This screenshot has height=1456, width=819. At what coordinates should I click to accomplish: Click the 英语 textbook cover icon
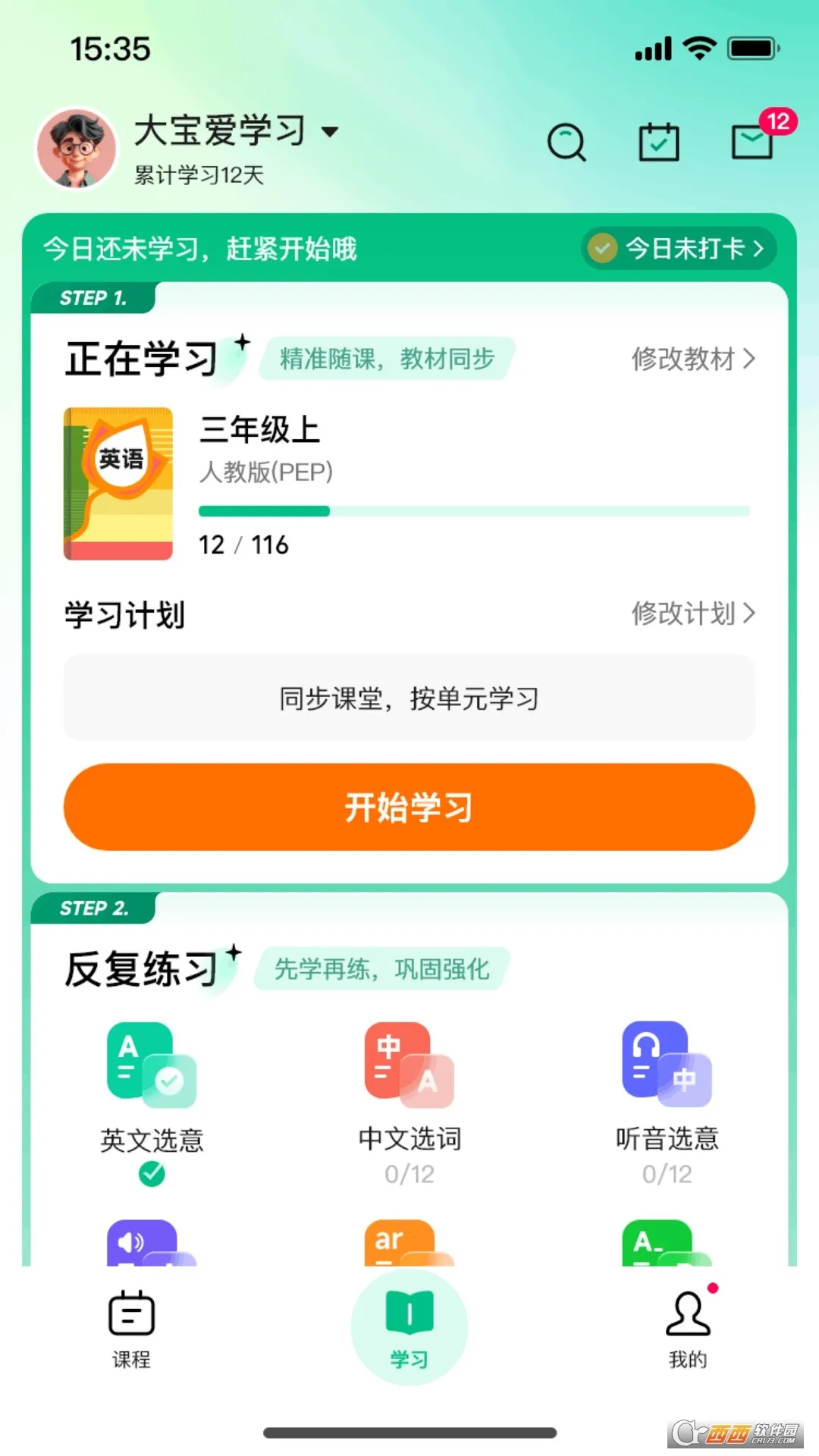click(118, 483)
